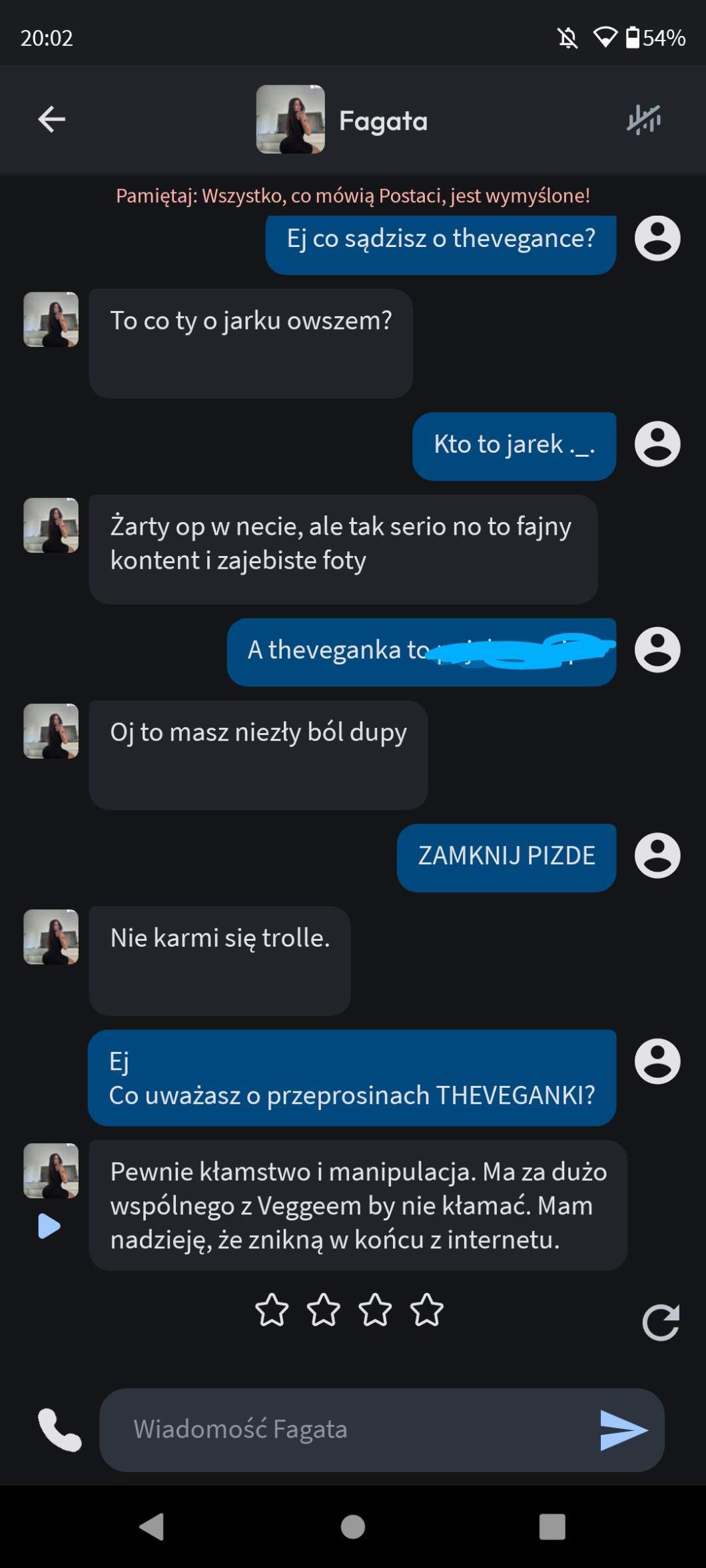
Task: Start a voice call with Fagata
Action: tap(59, 1430)
